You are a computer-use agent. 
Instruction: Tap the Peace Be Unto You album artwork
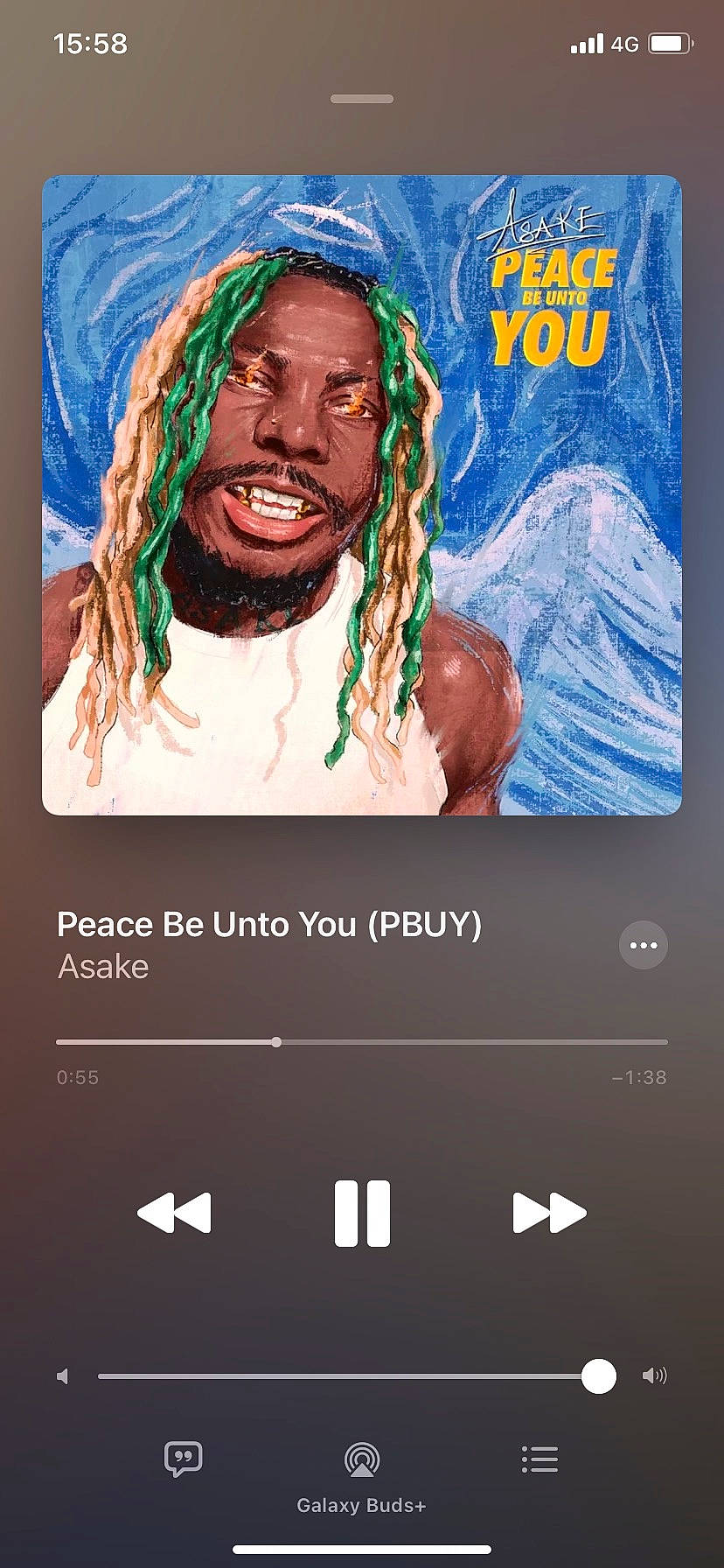pos(362,495)
